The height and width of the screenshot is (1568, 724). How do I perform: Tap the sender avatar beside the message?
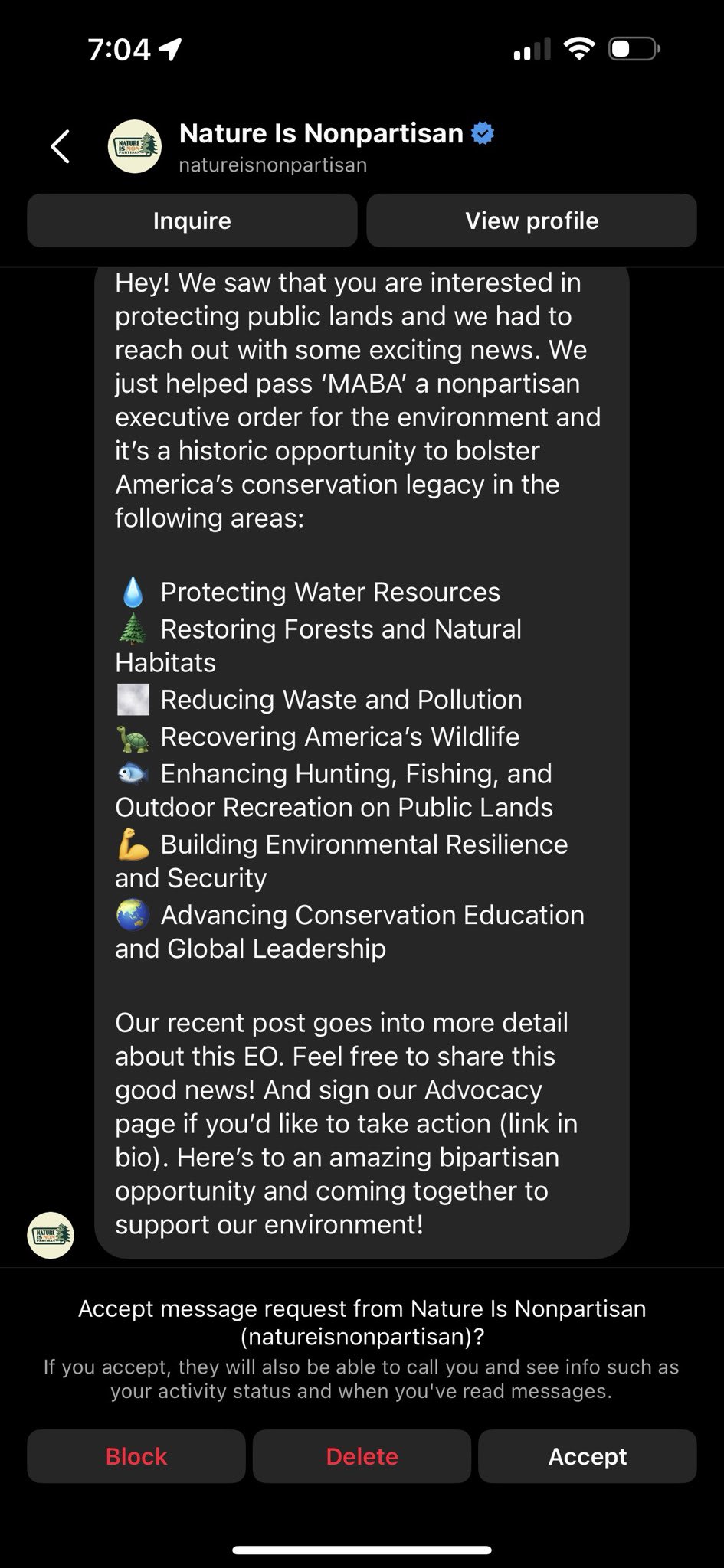coord(51,1235)
